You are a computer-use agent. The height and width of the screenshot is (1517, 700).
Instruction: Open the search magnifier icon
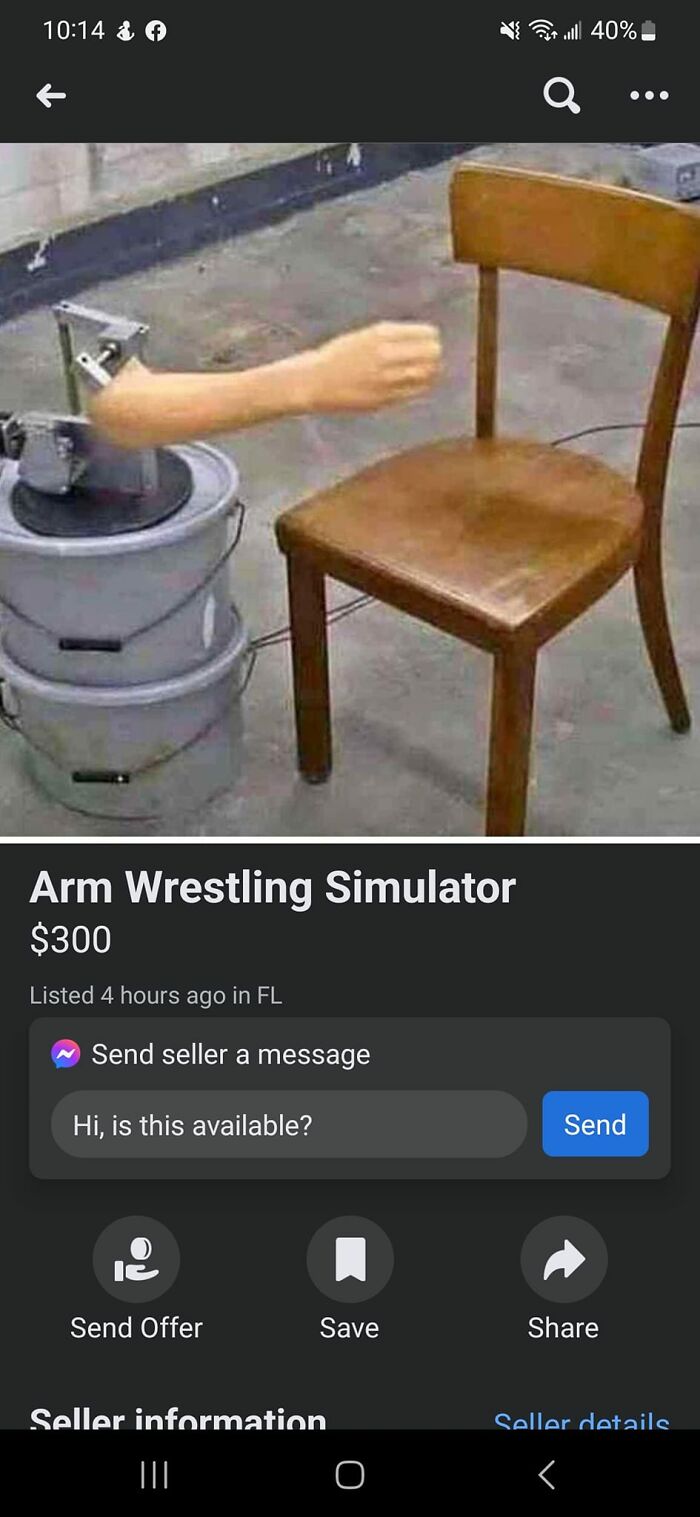coord(561,96)
